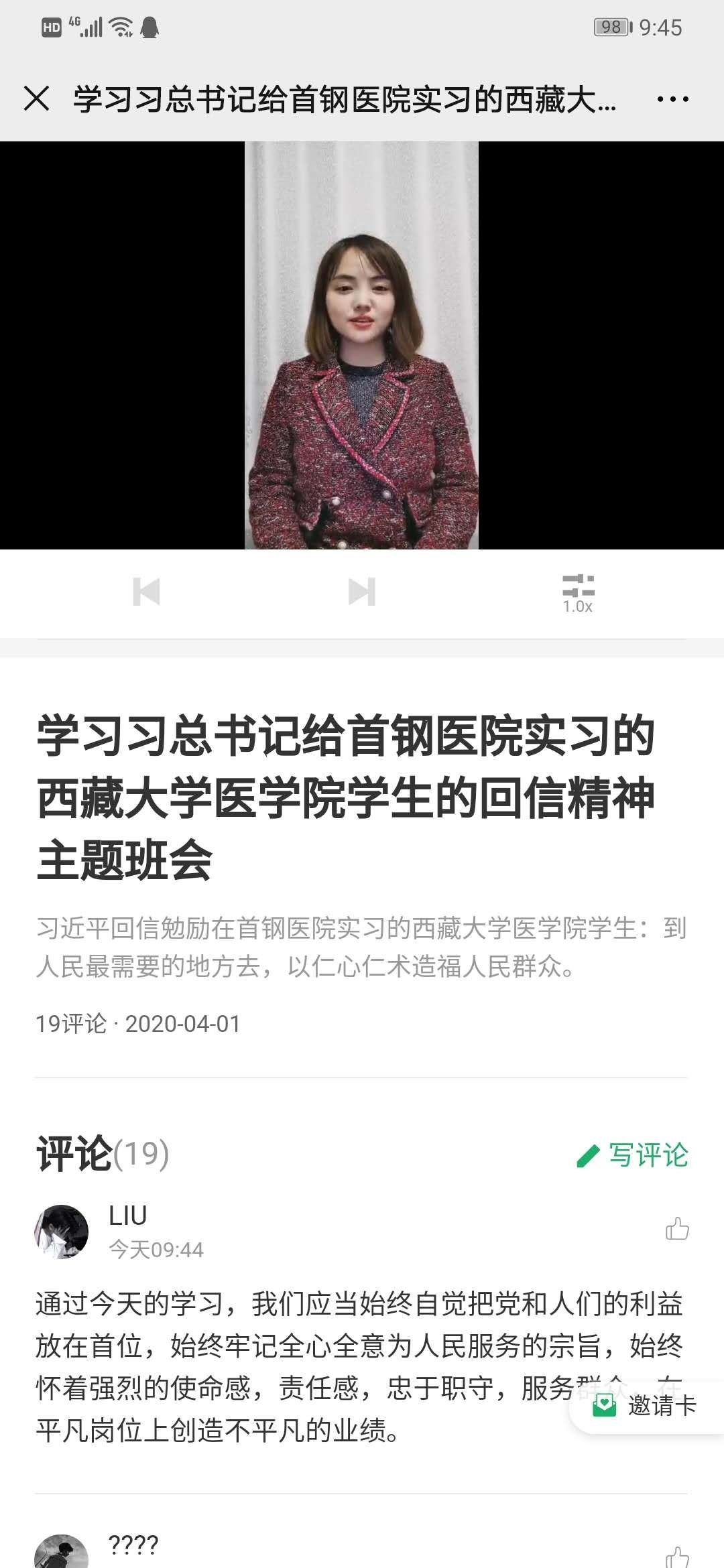Open the three-dot overflow menu
Viewport: 724px width, 1568px height.
tap(672, 99)
